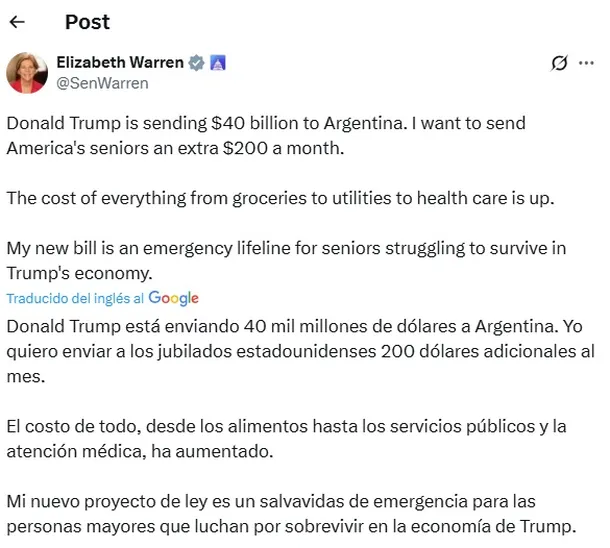Screen dimensions: 610x548
Task: Open the Elizabeth Warren display name
Action: [120, 62]
